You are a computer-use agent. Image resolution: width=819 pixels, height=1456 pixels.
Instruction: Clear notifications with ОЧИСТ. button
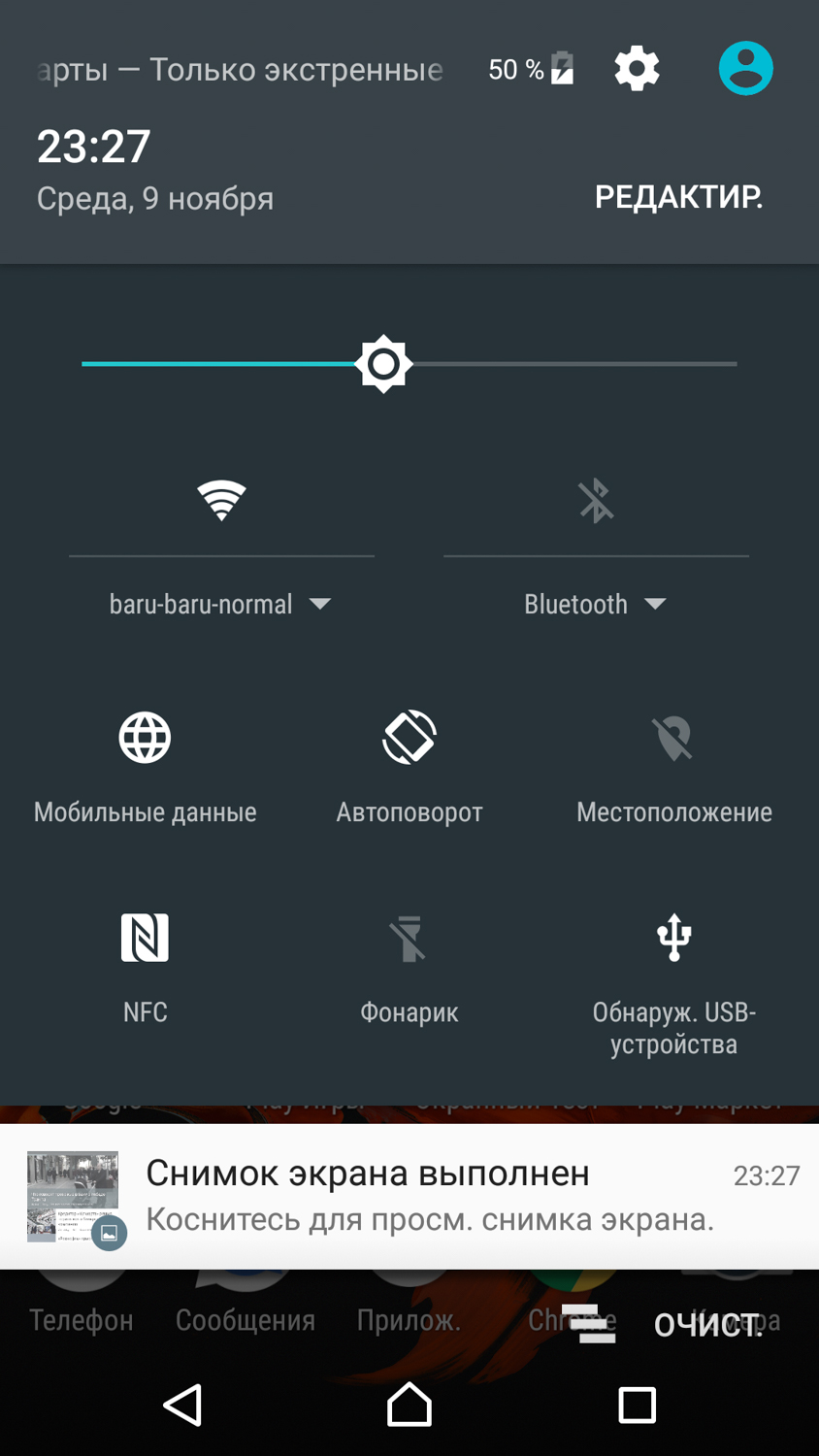point(707,1325)
